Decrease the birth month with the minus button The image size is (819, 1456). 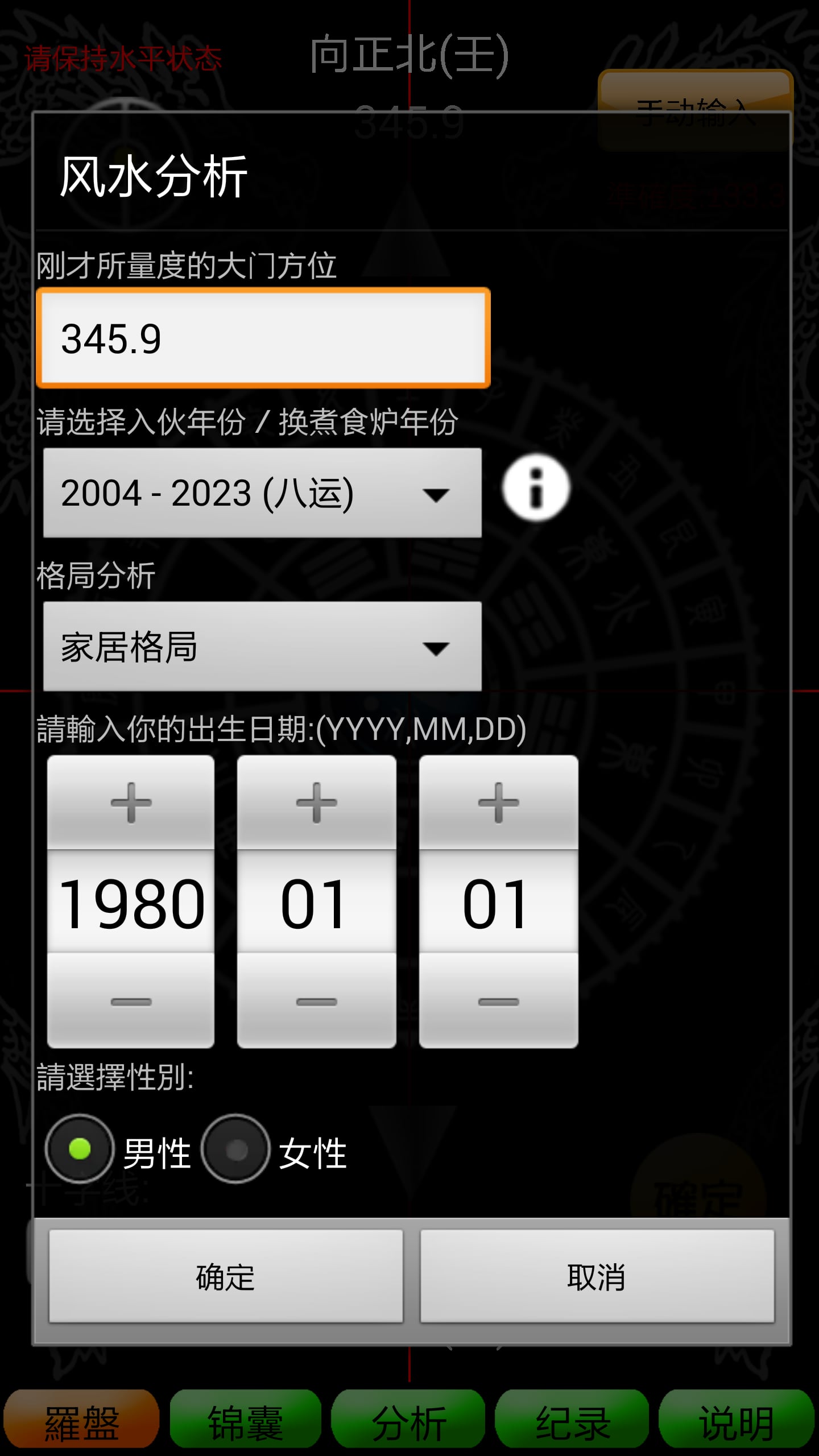pos(316,1001)
